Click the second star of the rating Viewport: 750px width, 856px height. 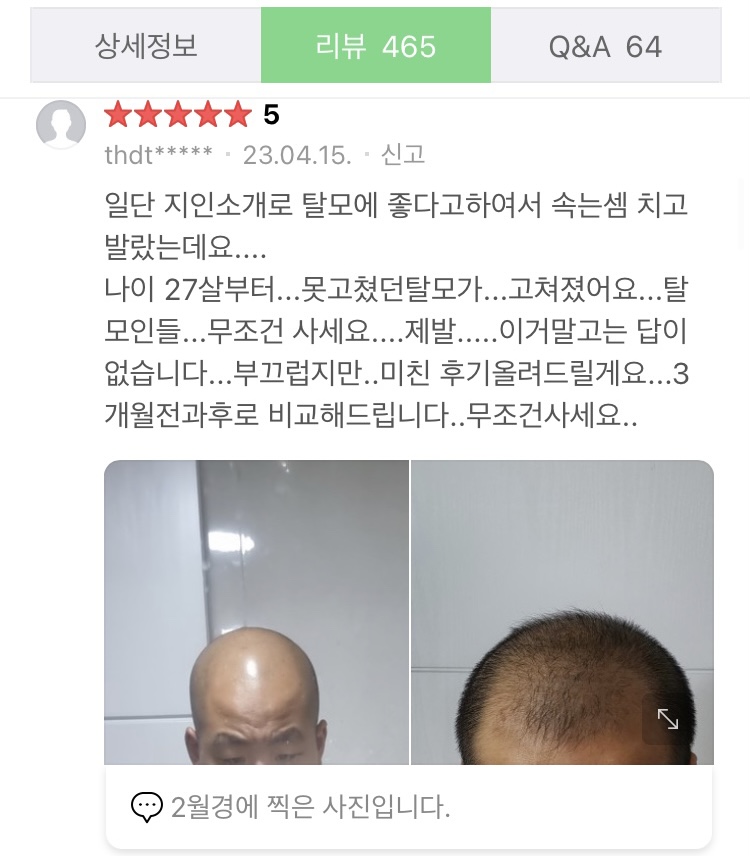[147, 114]
